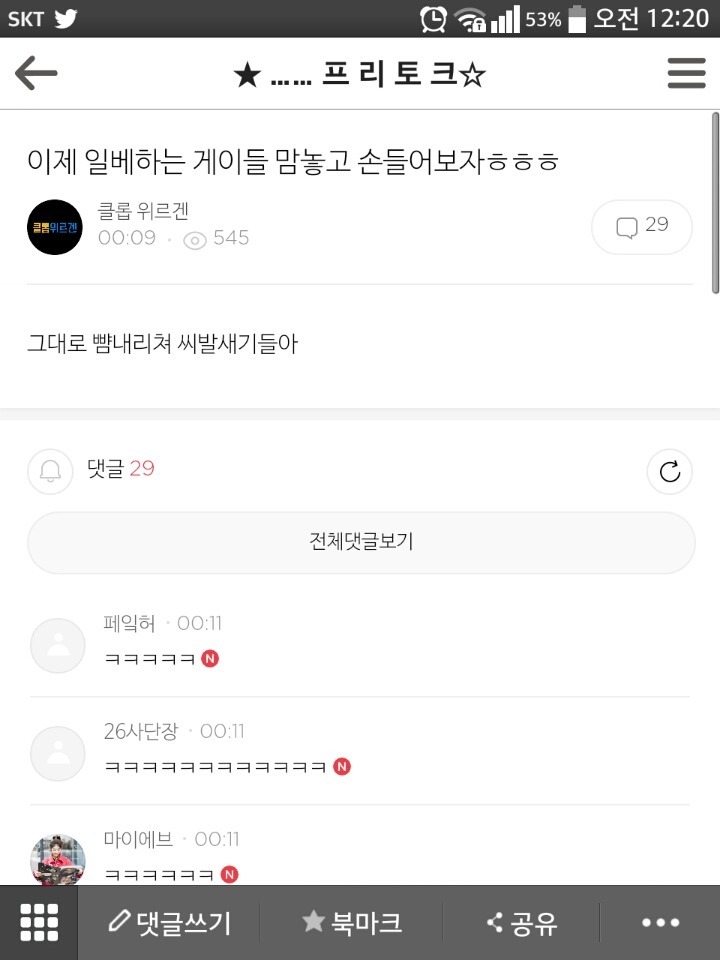Tap the Twitter bird in the status bar
Image resolution: width=720 pixels, height=960 pixels.
66,16
